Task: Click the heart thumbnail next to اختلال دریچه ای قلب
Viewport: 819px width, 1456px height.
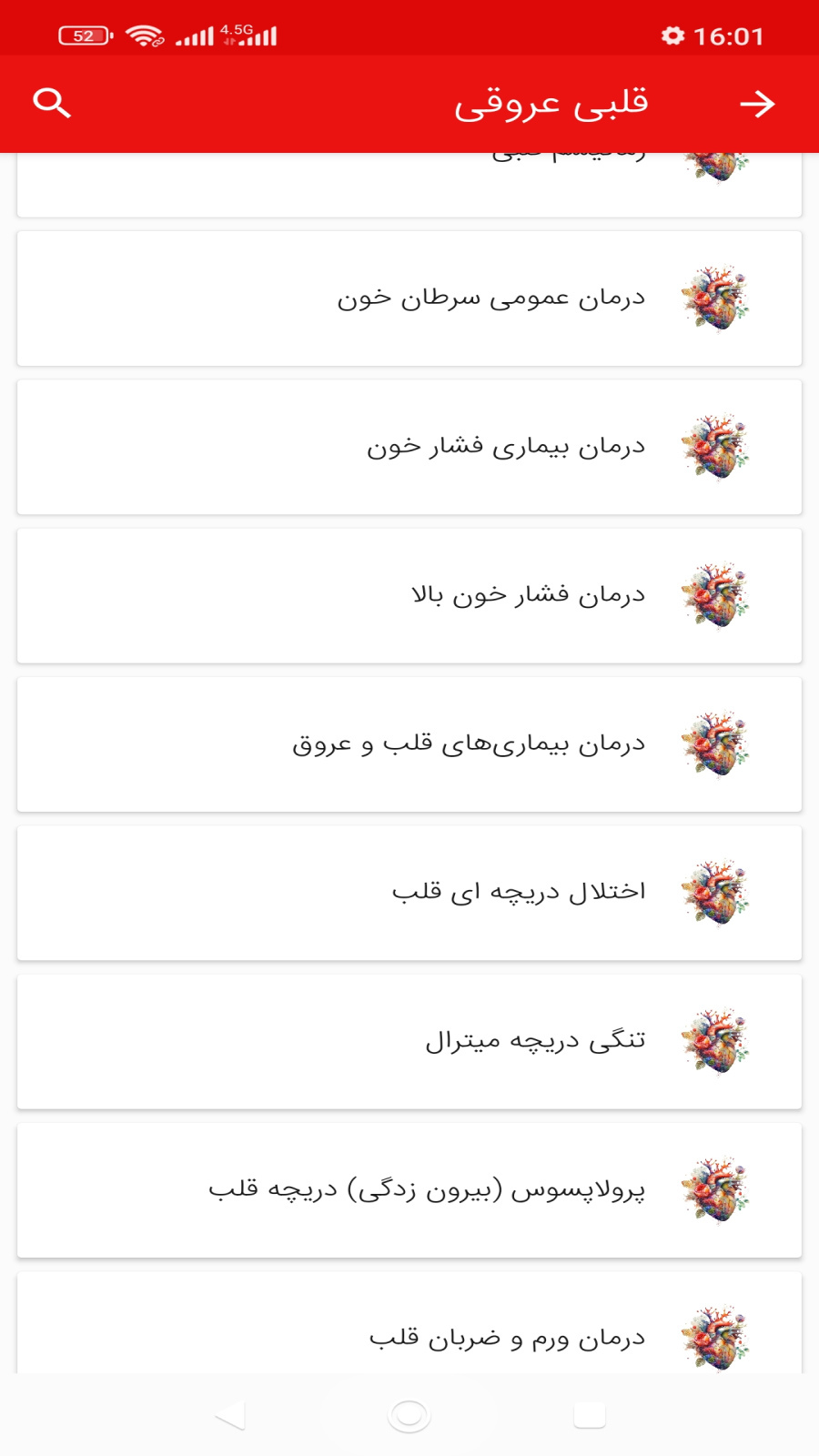Action: click(x=716, y=894)
